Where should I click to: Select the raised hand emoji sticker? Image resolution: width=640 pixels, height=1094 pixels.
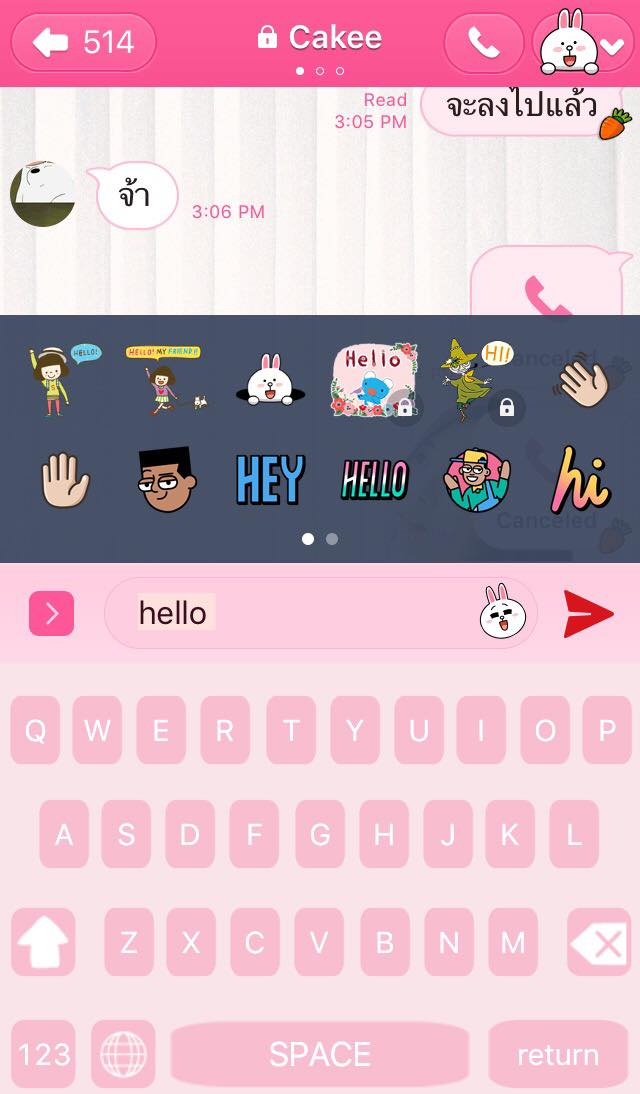point(64,480)
